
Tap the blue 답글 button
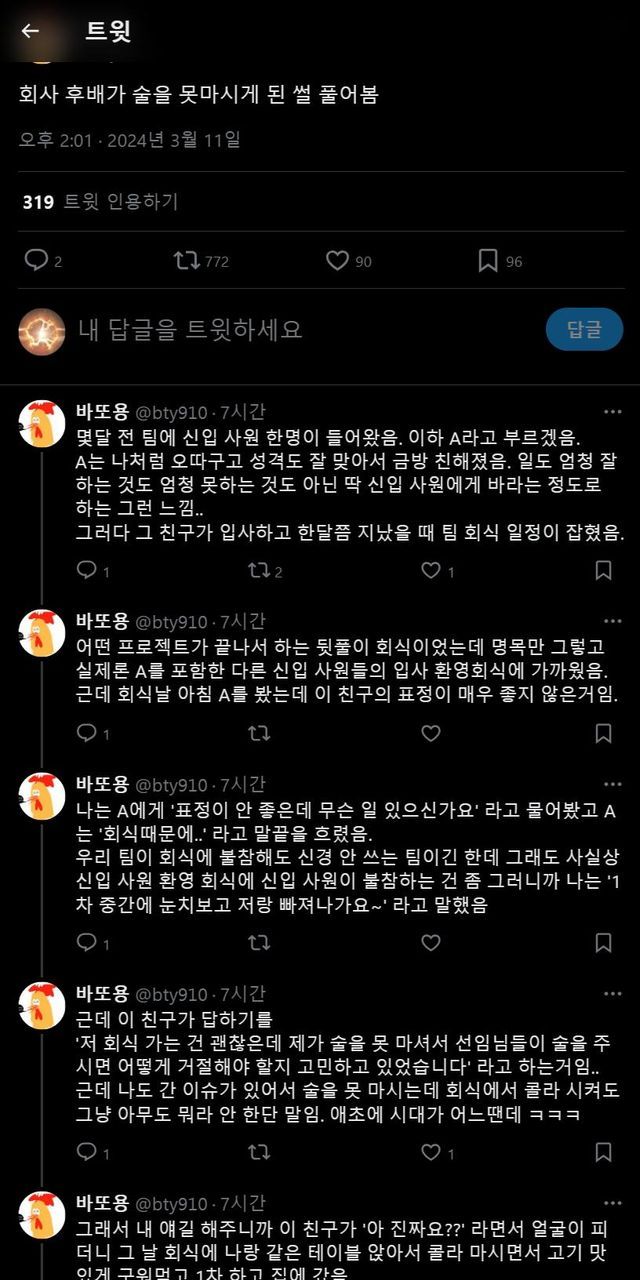584,329
